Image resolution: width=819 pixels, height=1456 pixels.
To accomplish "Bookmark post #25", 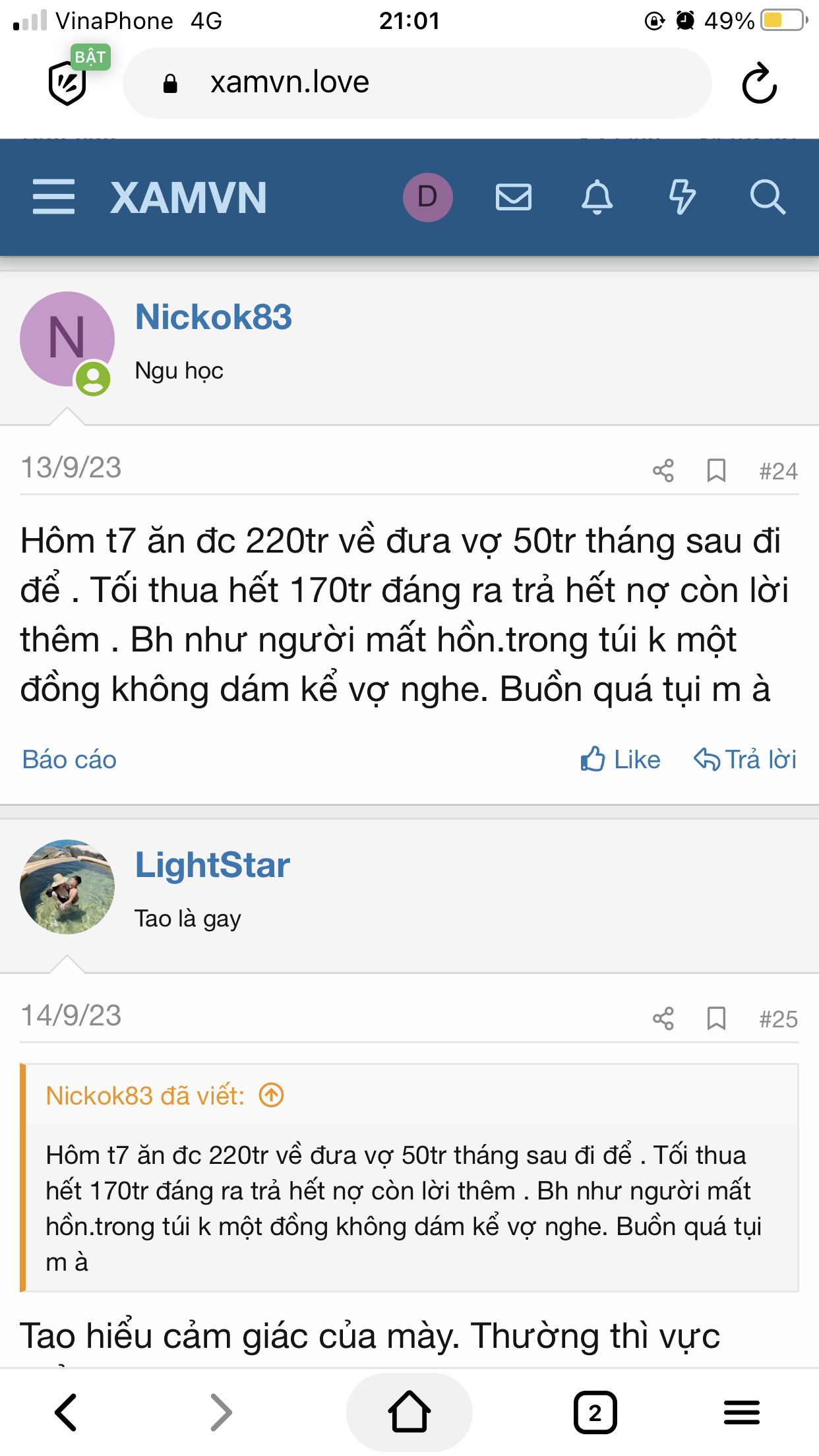I will click(716, 1019).
